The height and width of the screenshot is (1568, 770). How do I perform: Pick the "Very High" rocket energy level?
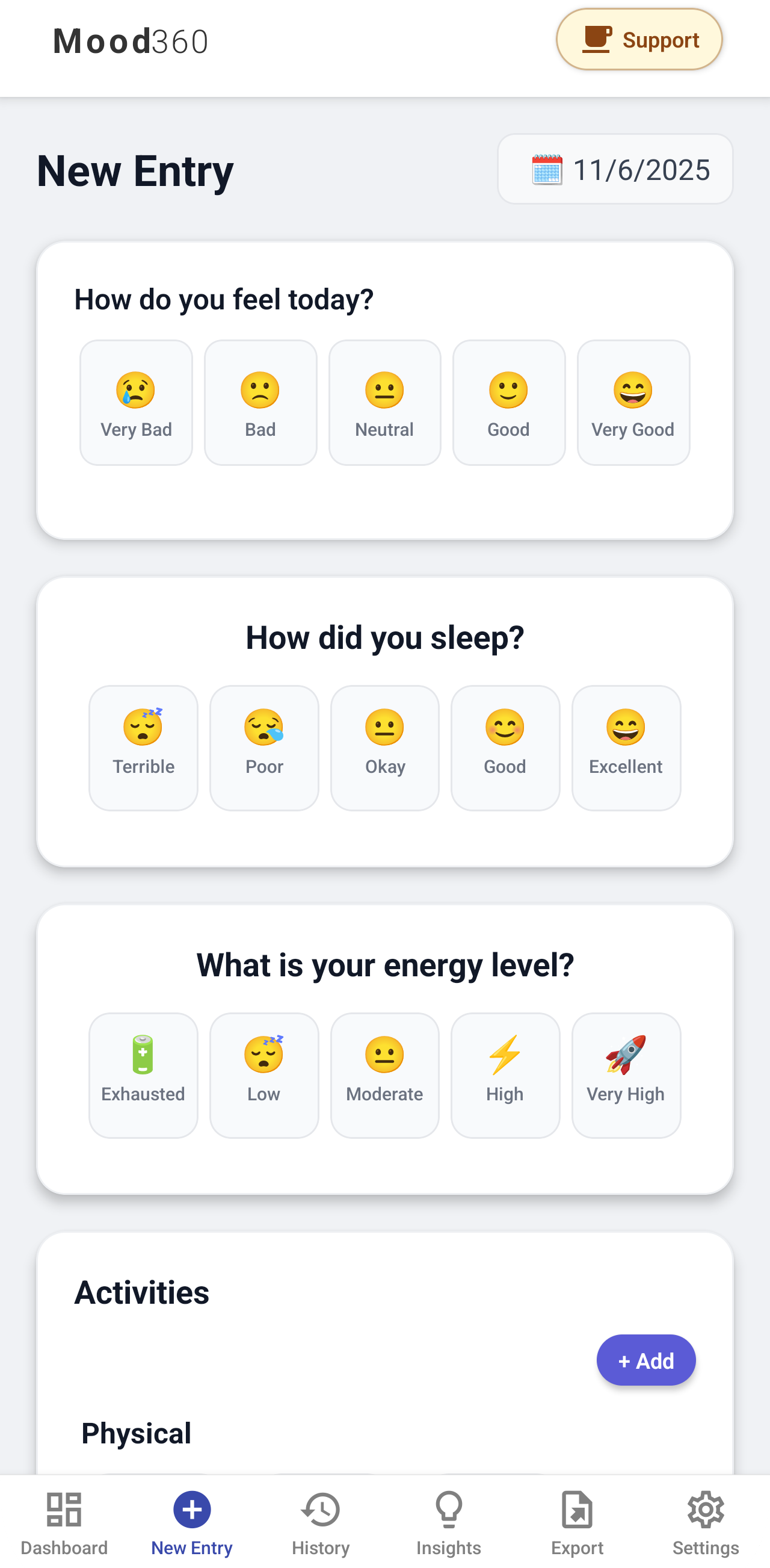coord(626,1074)
